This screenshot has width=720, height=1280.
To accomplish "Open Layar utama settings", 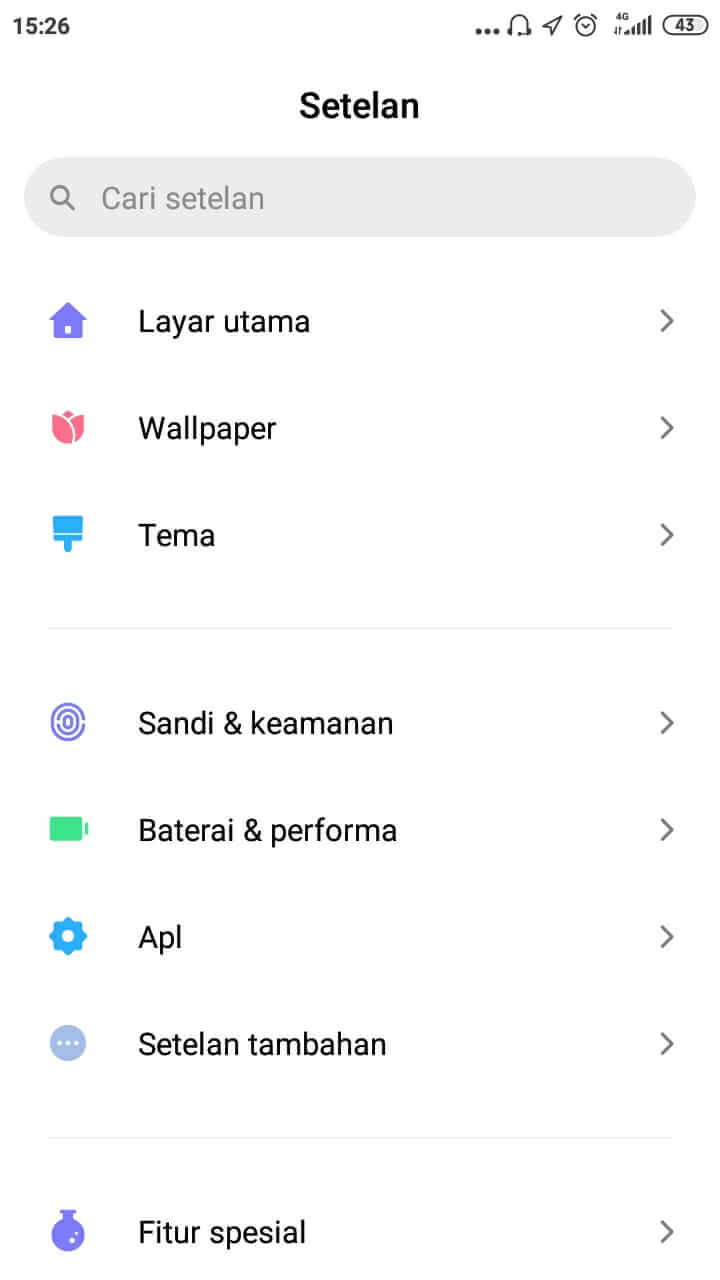I will [360, 321].
